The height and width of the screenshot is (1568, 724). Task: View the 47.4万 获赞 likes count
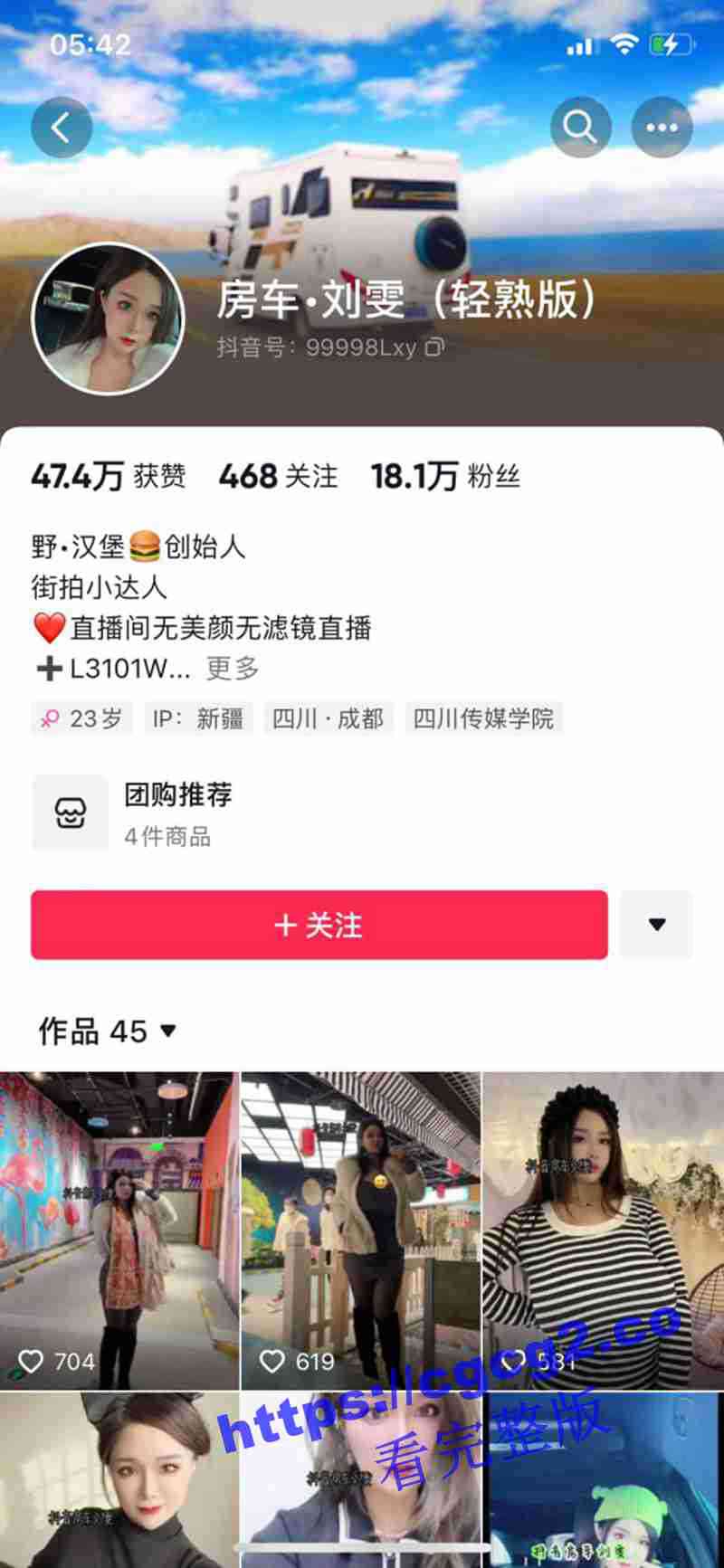pos(109,476)
